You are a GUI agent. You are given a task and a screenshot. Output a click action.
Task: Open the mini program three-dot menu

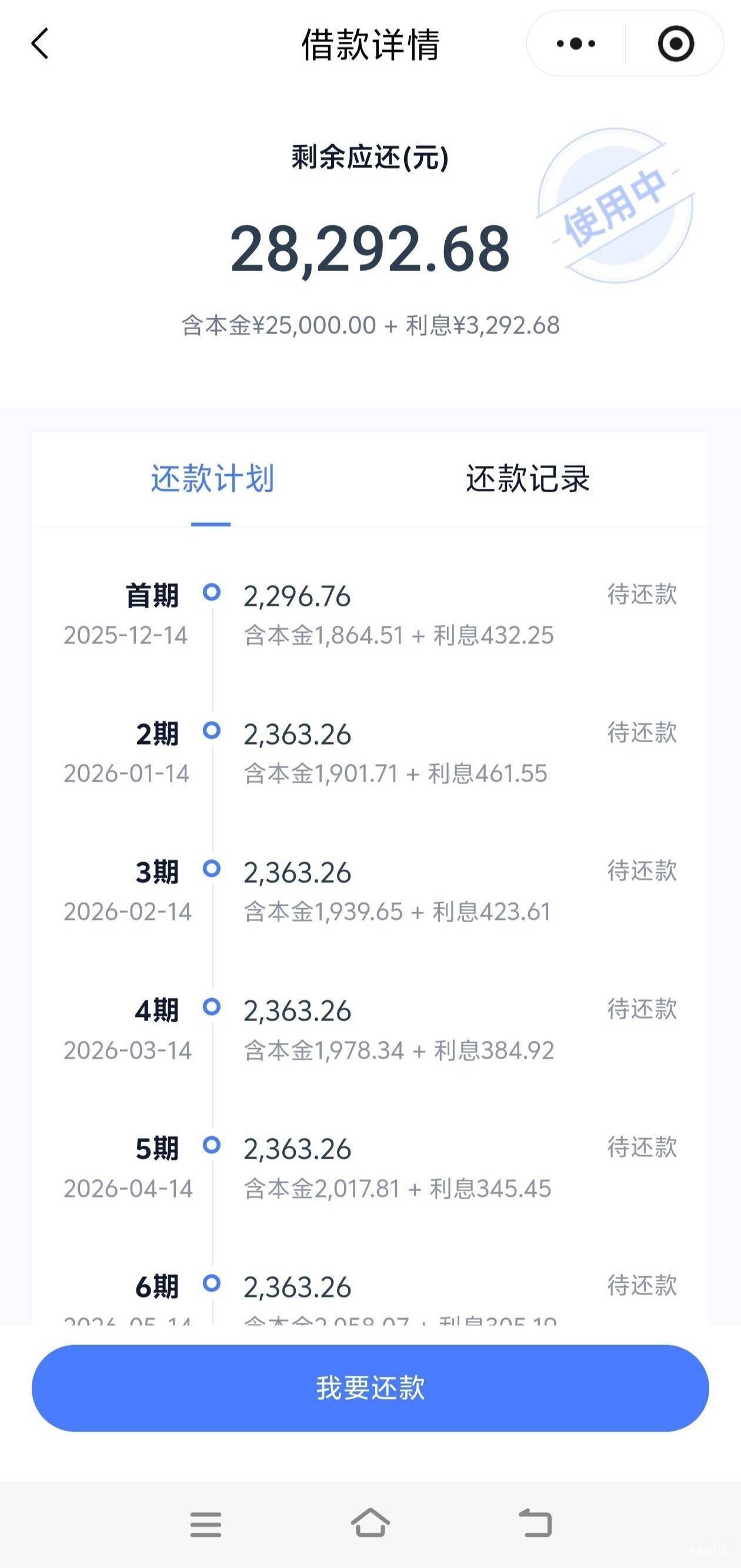pos(576,44)
